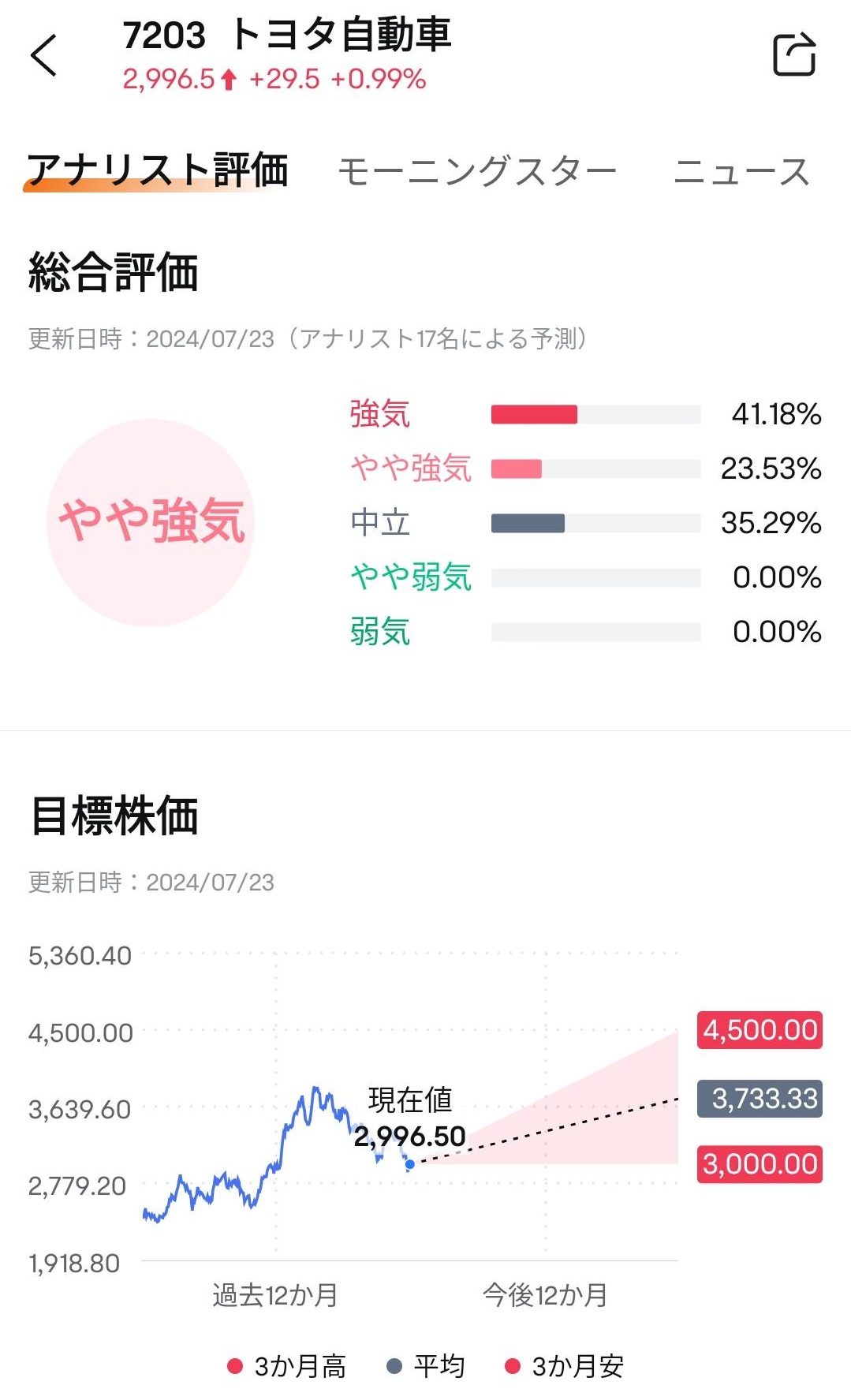Share the Toyota stock page

793,54
